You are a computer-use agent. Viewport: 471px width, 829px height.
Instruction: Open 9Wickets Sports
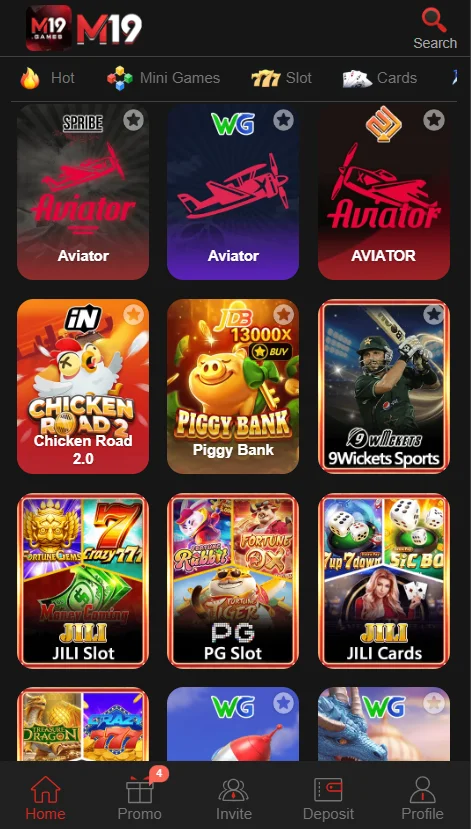pyautogui.click(x=384, y=386)
